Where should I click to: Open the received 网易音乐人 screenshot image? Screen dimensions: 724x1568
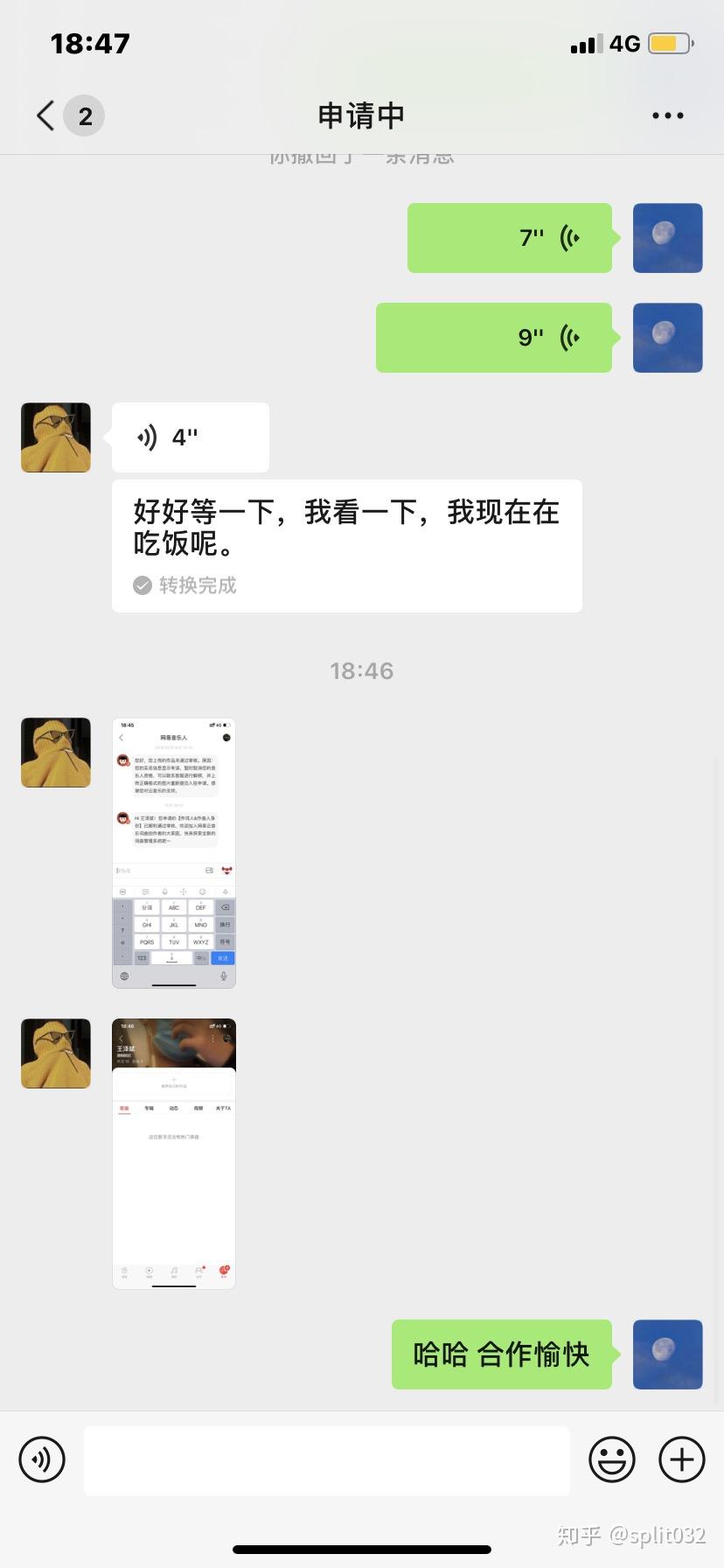pyautogui.click(x=174, y=853)
